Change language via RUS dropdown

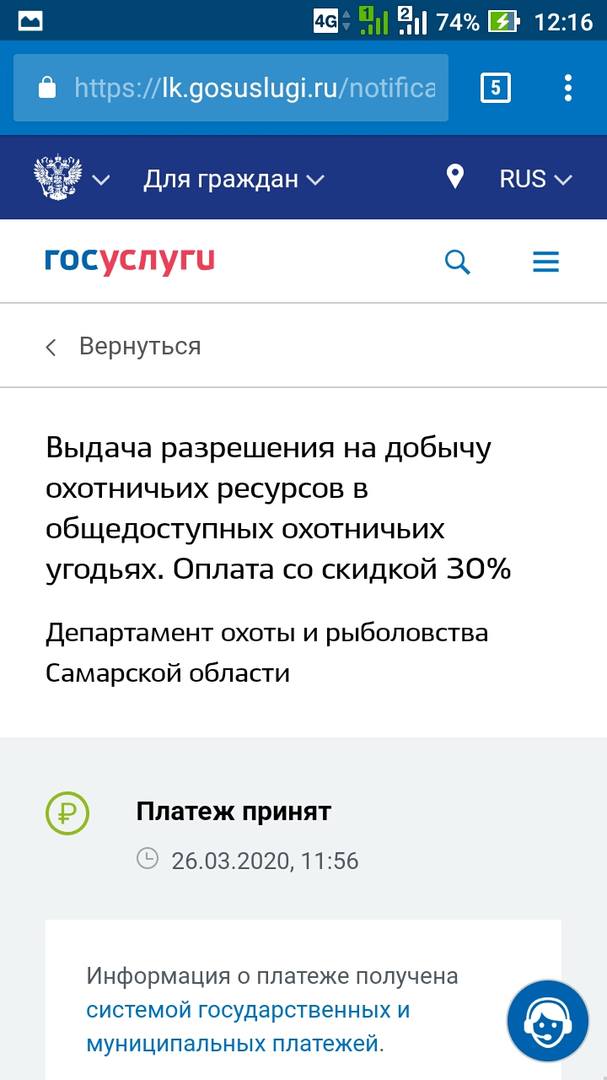[x=535, y=179]
